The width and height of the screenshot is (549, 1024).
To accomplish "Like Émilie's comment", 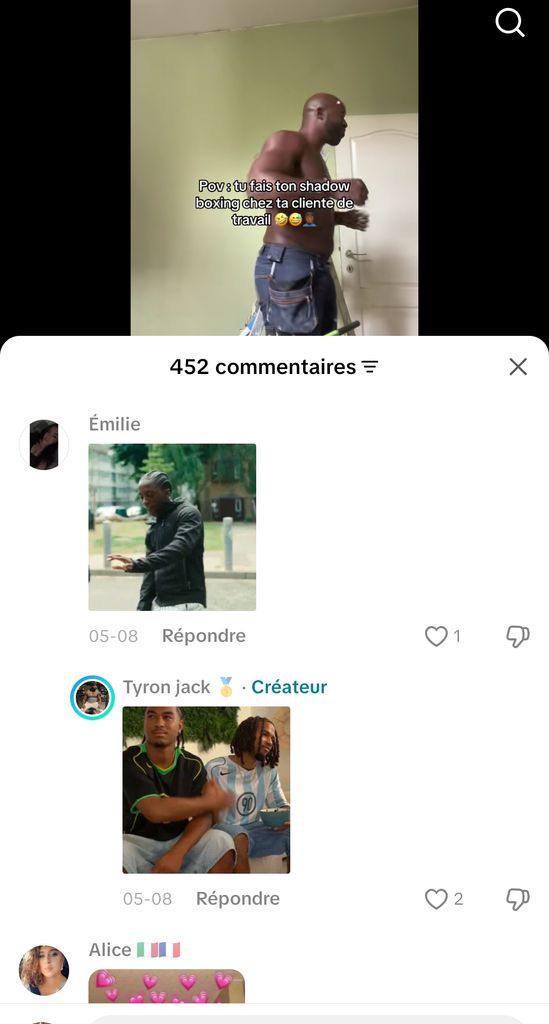I will click(x=436, y=636).
